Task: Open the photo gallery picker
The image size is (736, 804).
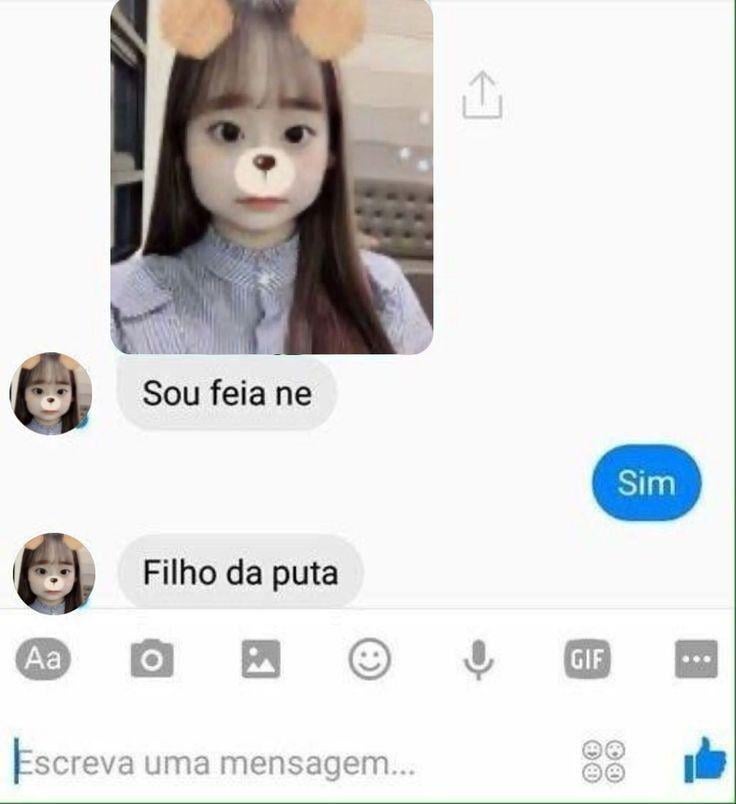Action: point(261,660)
